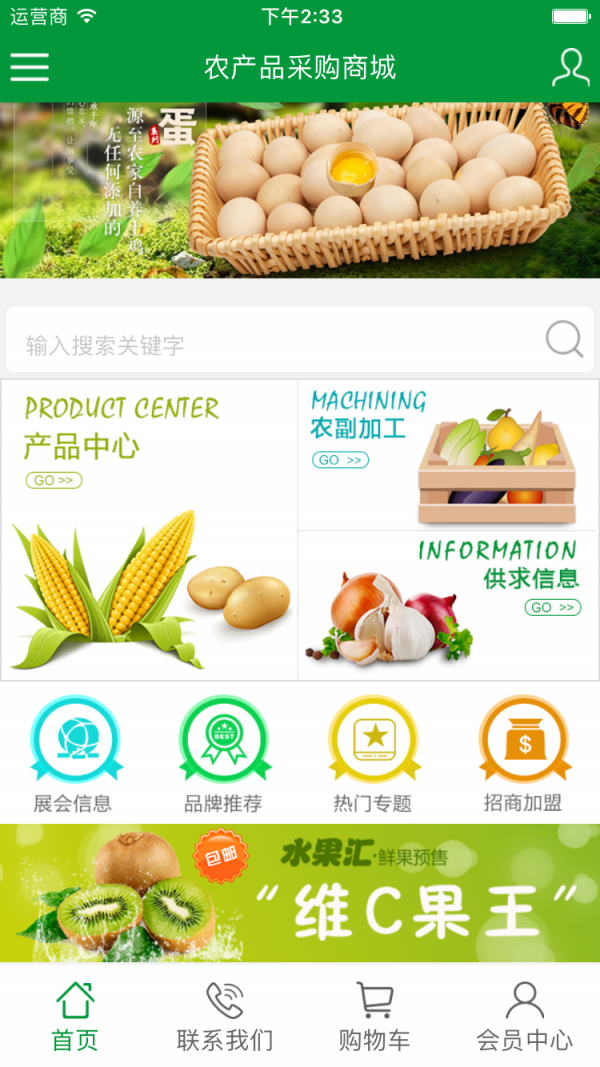Switch to the 会员中心 member center tab
The width and height of the screenshot is (600, 1067).
pos(525,1015)
